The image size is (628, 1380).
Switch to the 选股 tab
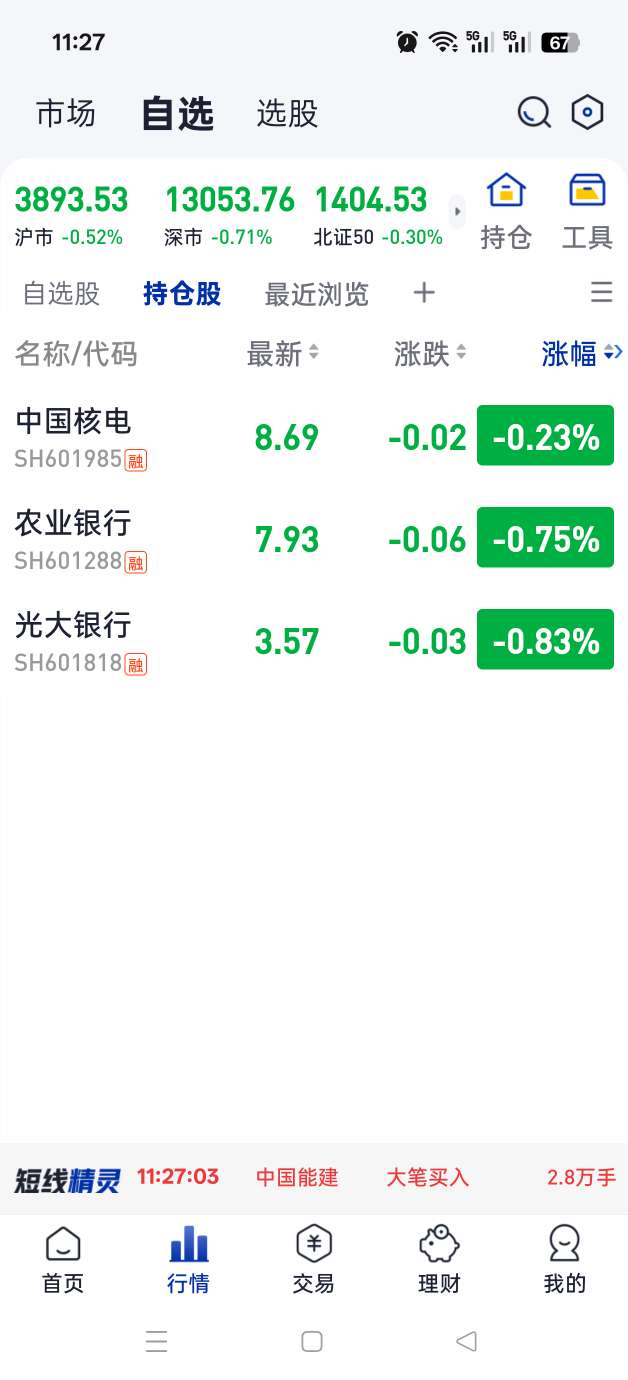[287, 114]
